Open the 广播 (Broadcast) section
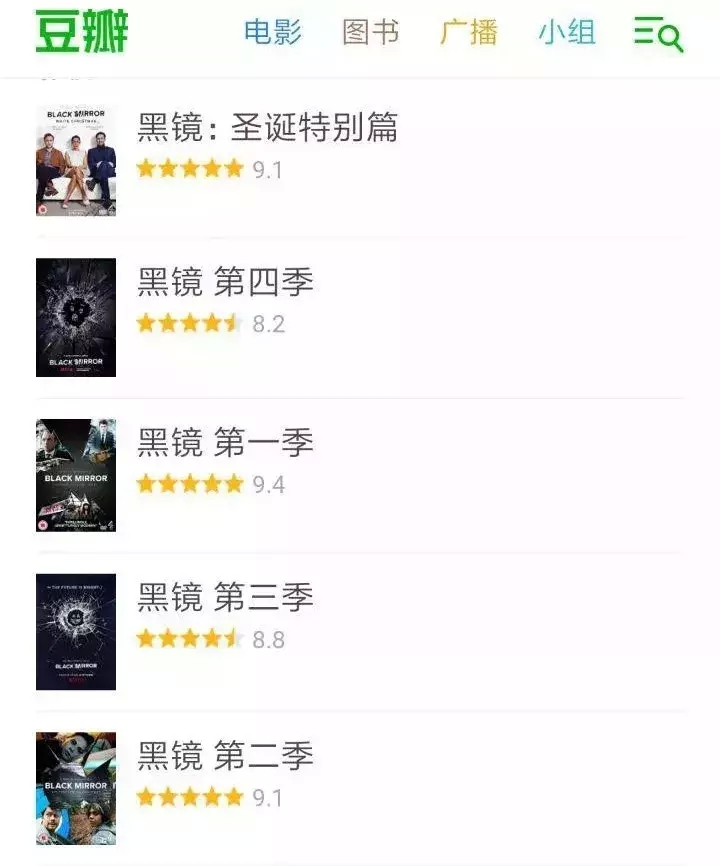 [470, 31]
